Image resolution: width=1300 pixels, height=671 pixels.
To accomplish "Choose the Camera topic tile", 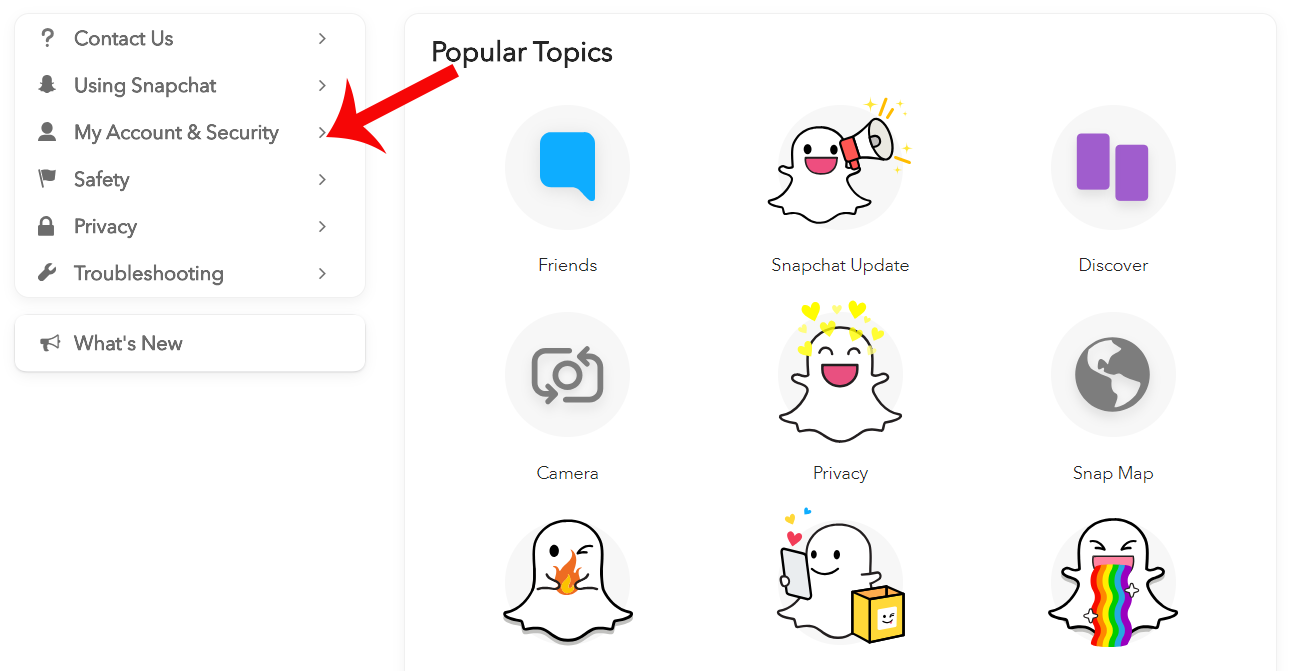I will coord(567,376).
